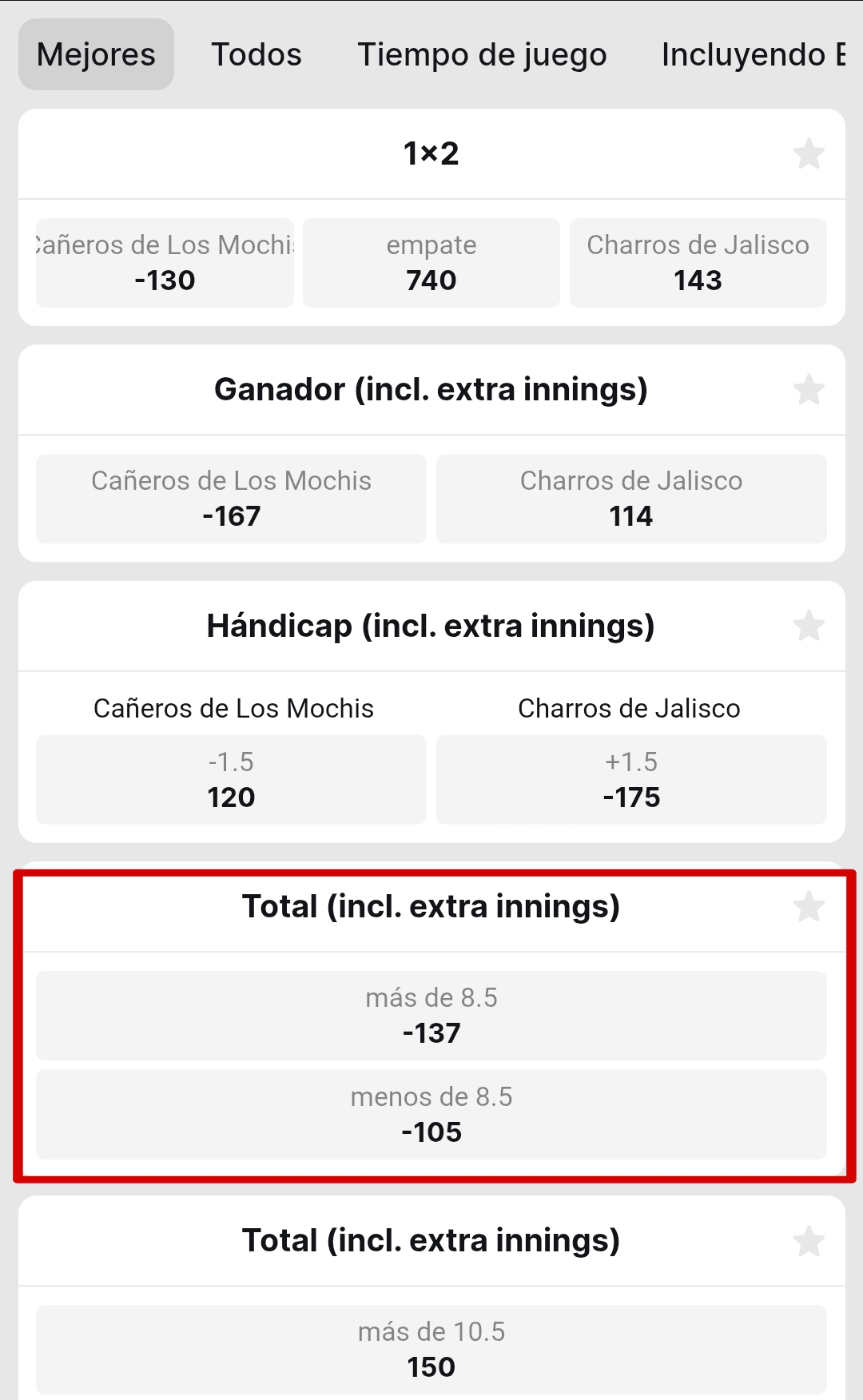Viewport: 863px width, 1400px height.
Task: Bet on más de 8.5 at -137
Action: coord(431,1016)
